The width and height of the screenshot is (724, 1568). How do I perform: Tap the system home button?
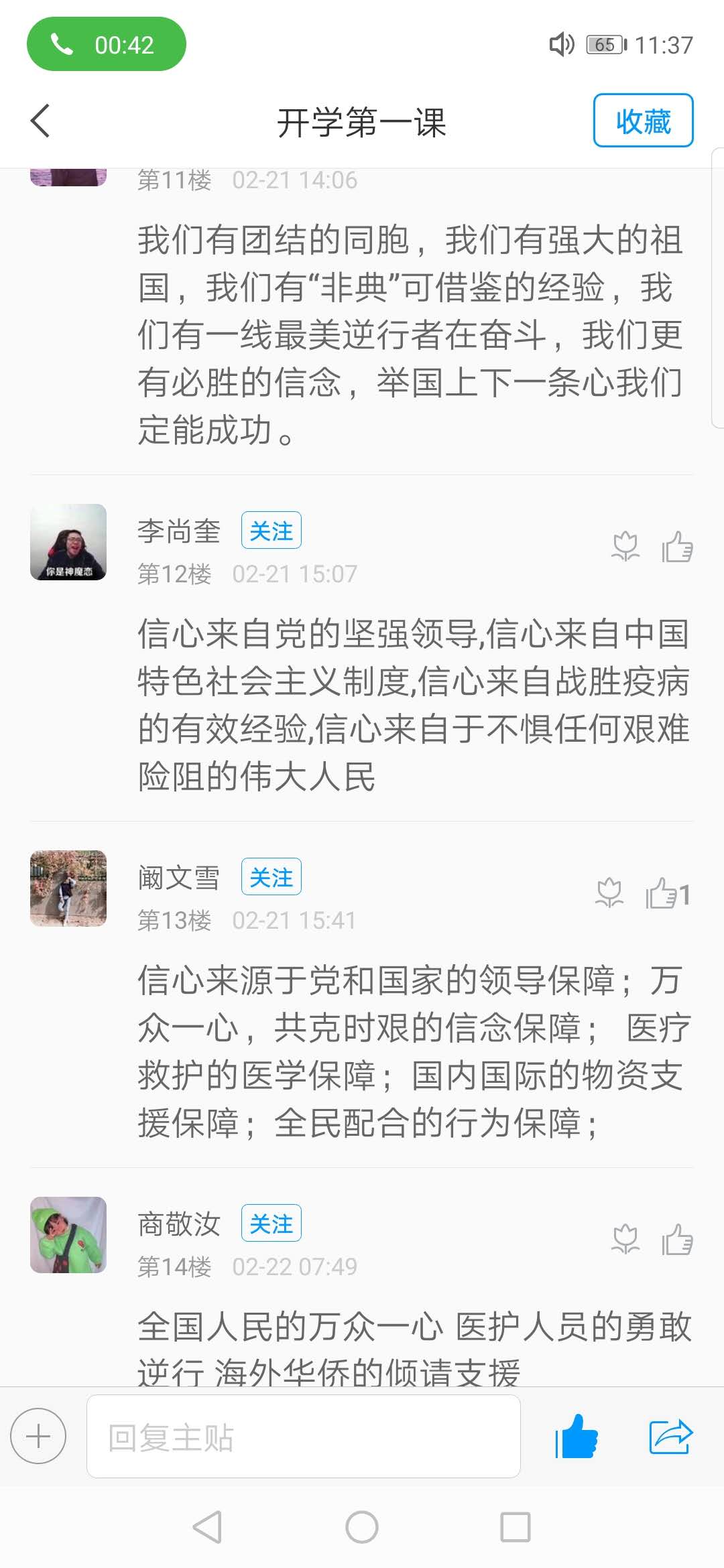[x=362, y=1528]
